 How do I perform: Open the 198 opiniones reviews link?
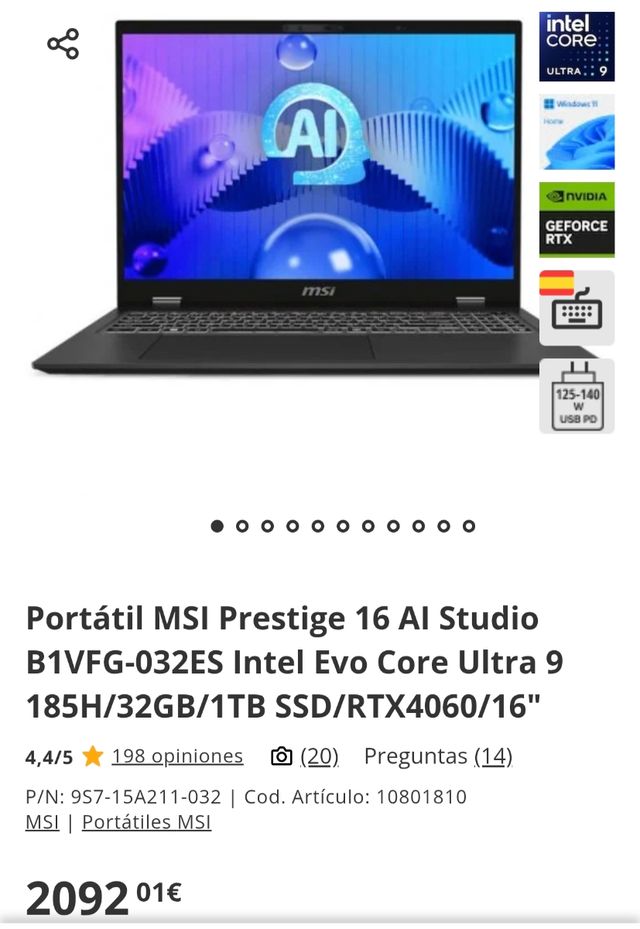pos(177,756)
